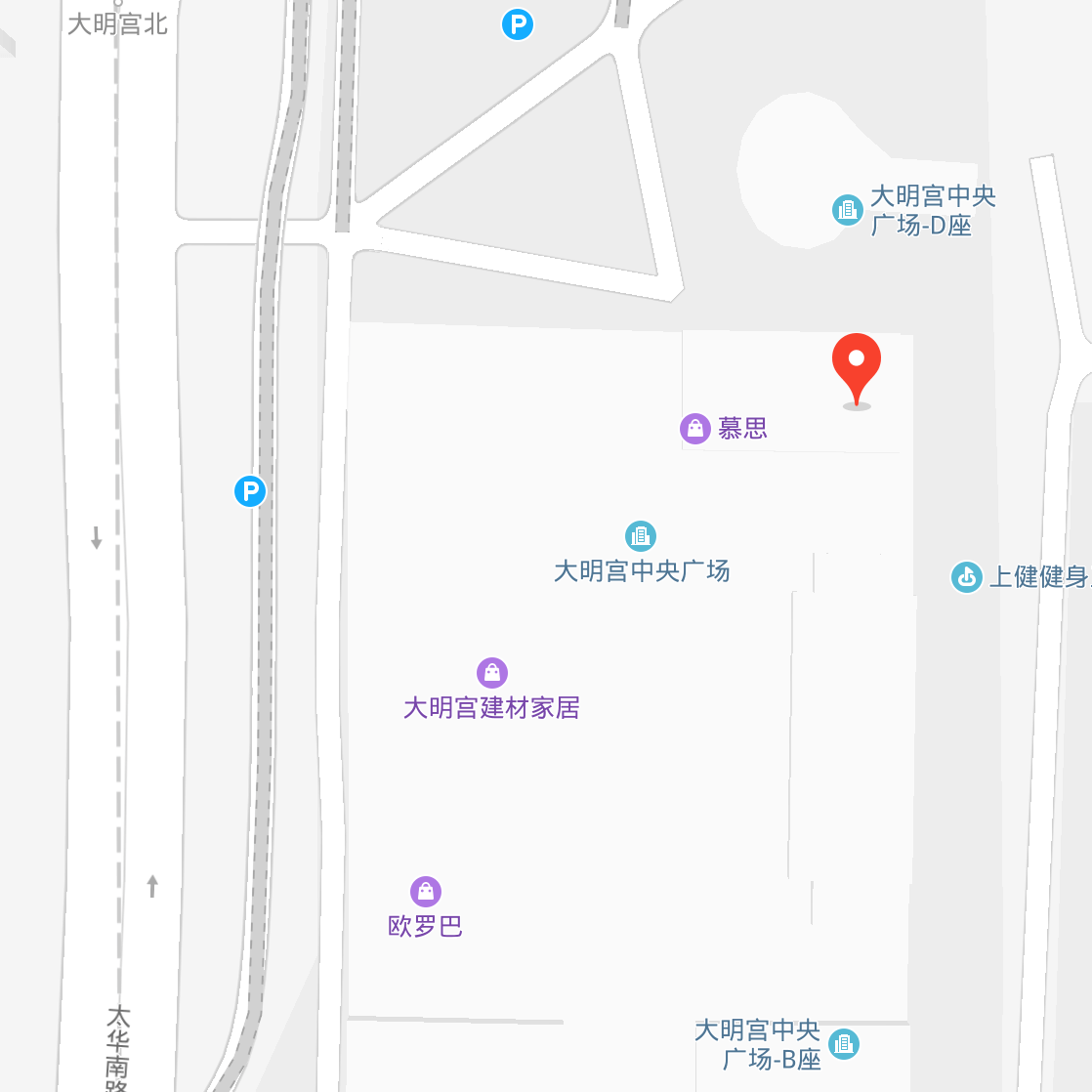Open the 上健健身 fitness marker
The image size is (1092, 1092).
(x=966, y=577)
